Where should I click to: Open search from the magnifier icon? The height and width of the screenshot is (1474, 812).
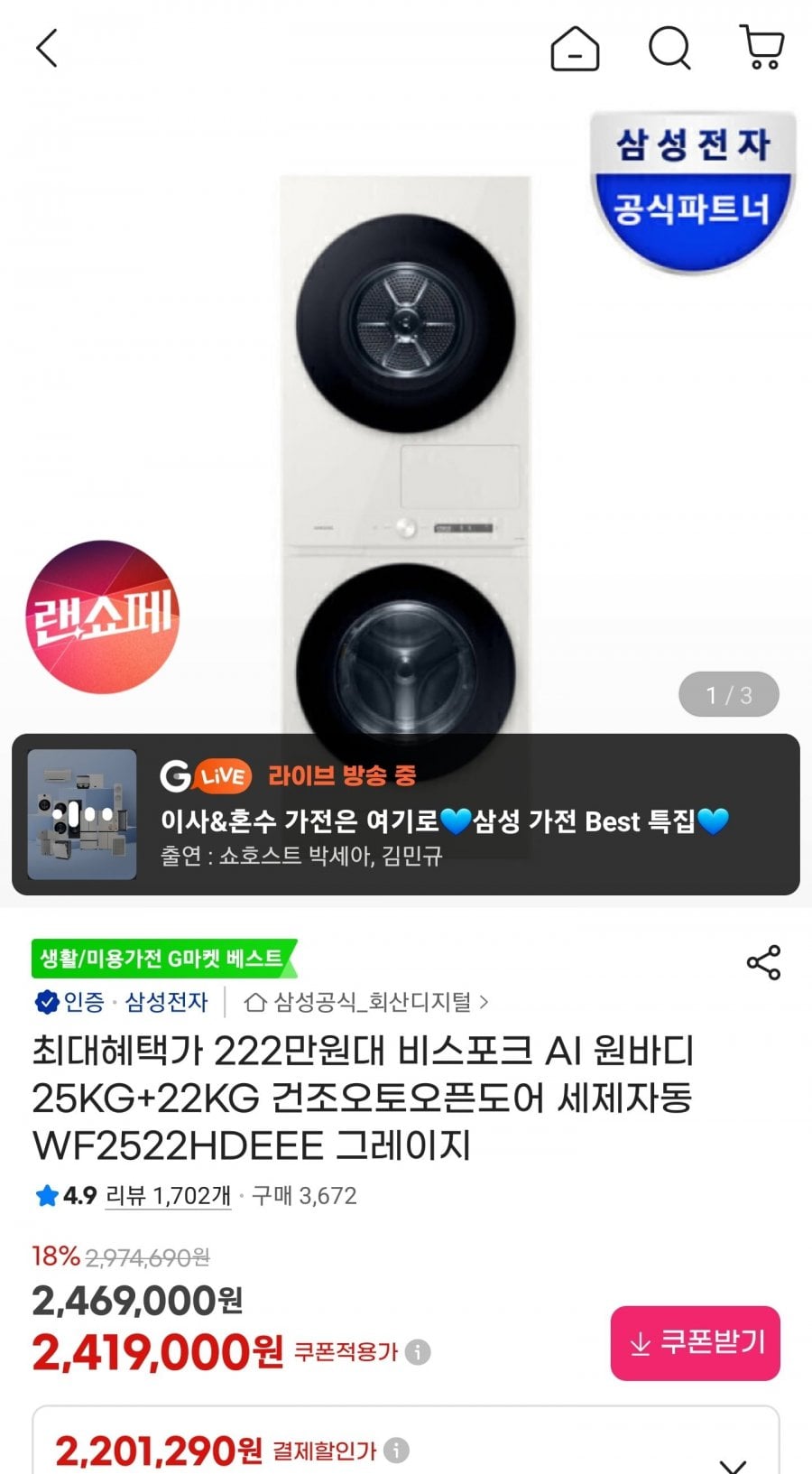(x=669, y=48)
